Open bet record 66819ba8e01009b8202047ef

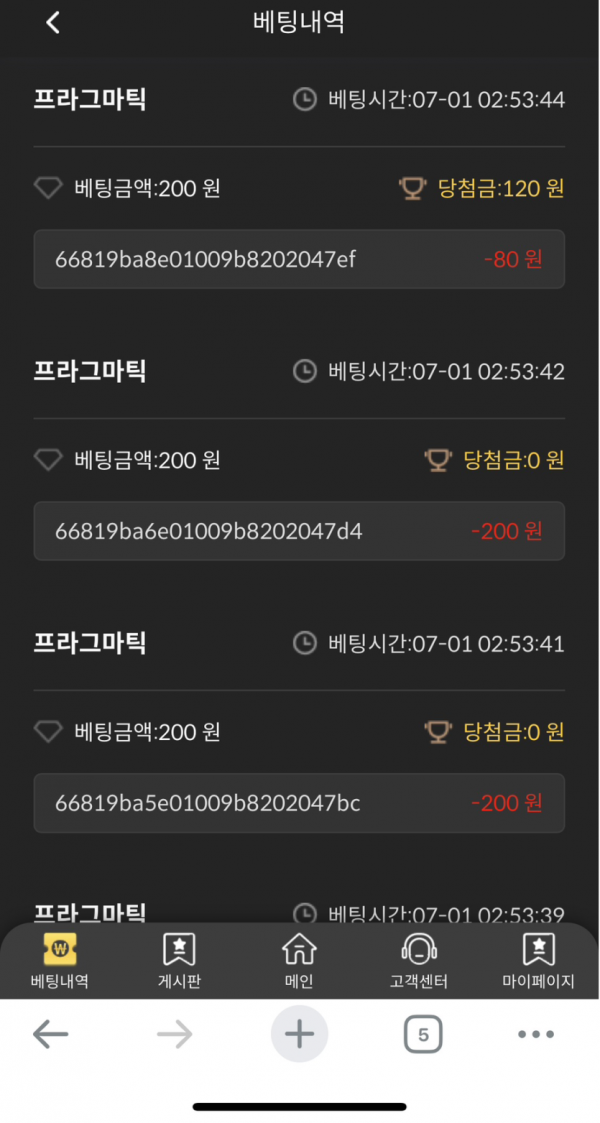coord(299,259)
